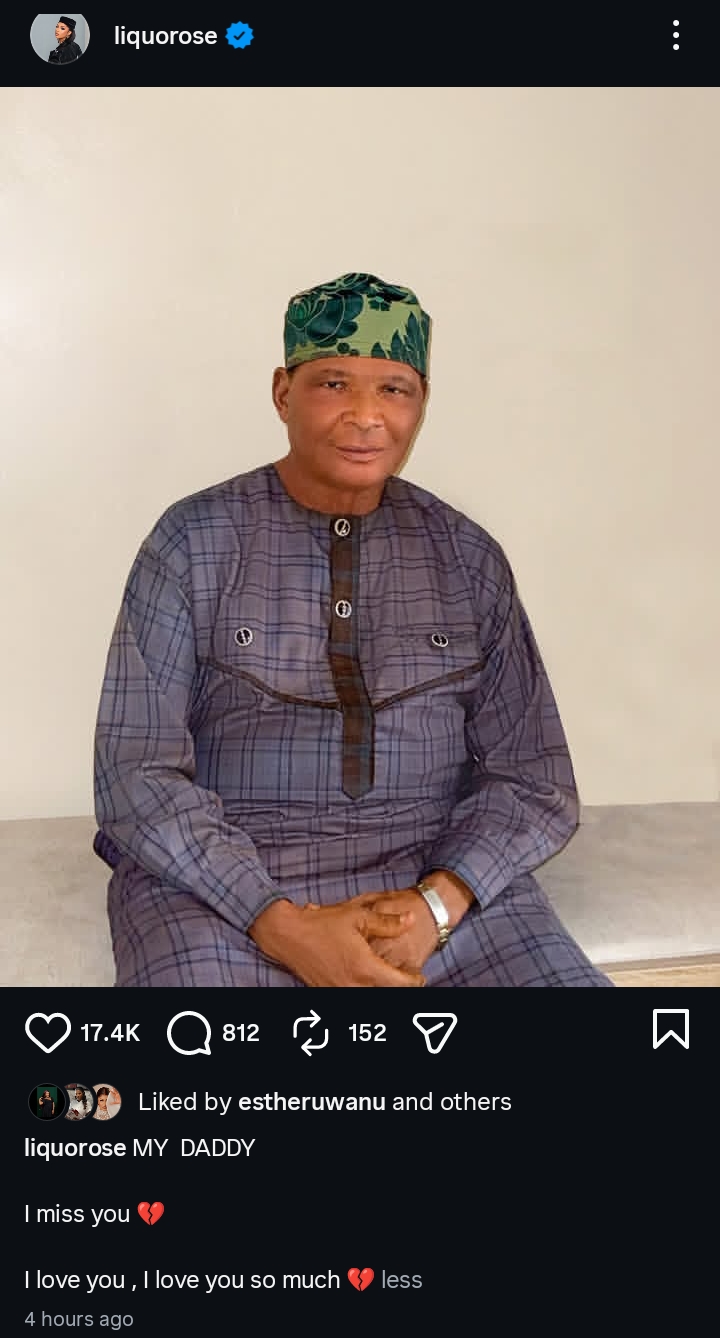720x1338 pixels.
Task: Collapse the caption with the less link
Action: click(x=402, y=1280)
